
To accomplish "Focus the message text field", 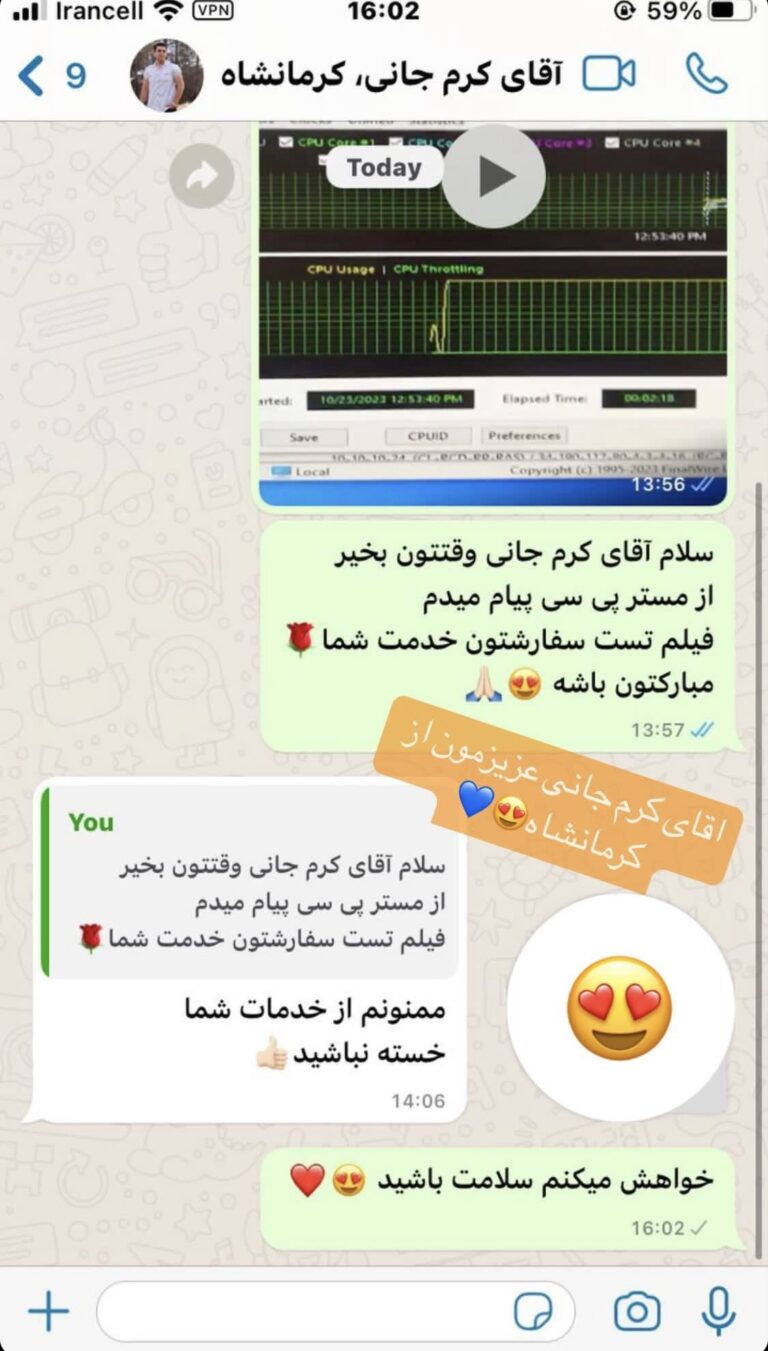I will point(300,1311).
